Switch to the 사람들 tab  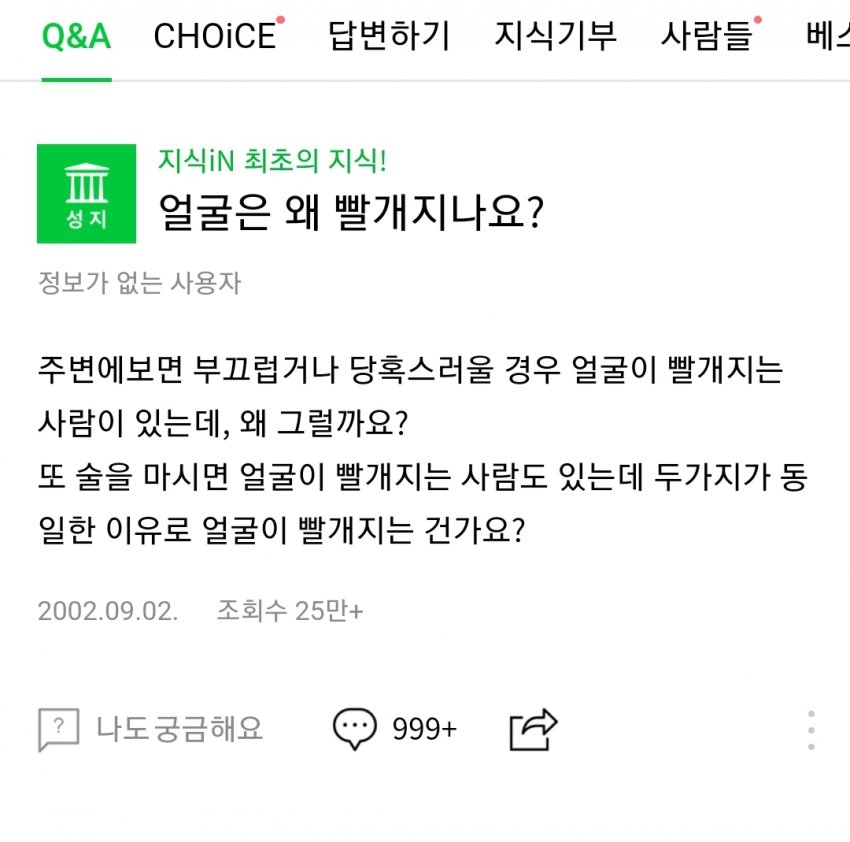pos(706,38)
